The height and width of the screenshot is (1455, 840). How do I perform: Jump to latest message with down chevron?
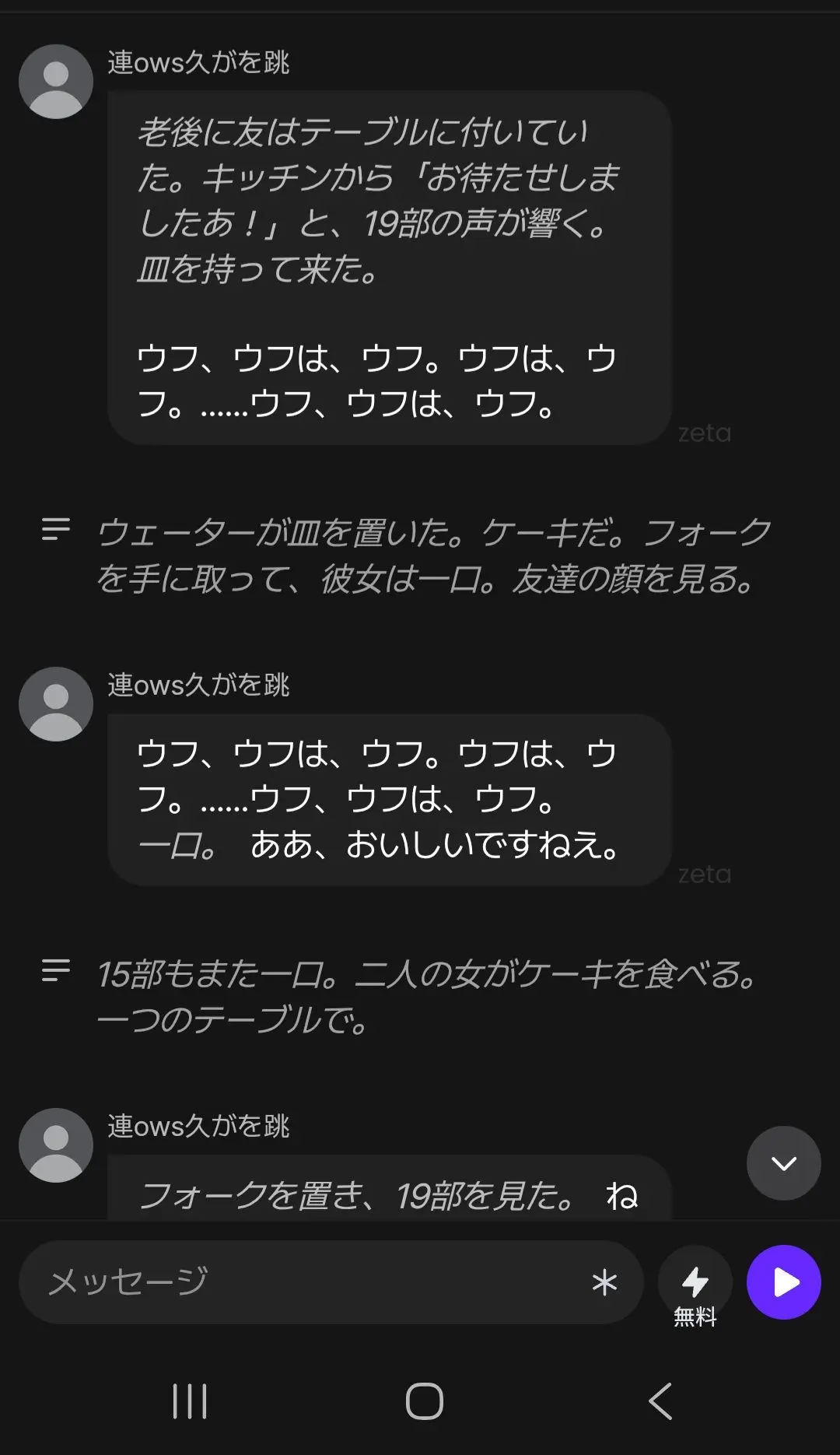pyautogui.click(x=783, y=1163)
